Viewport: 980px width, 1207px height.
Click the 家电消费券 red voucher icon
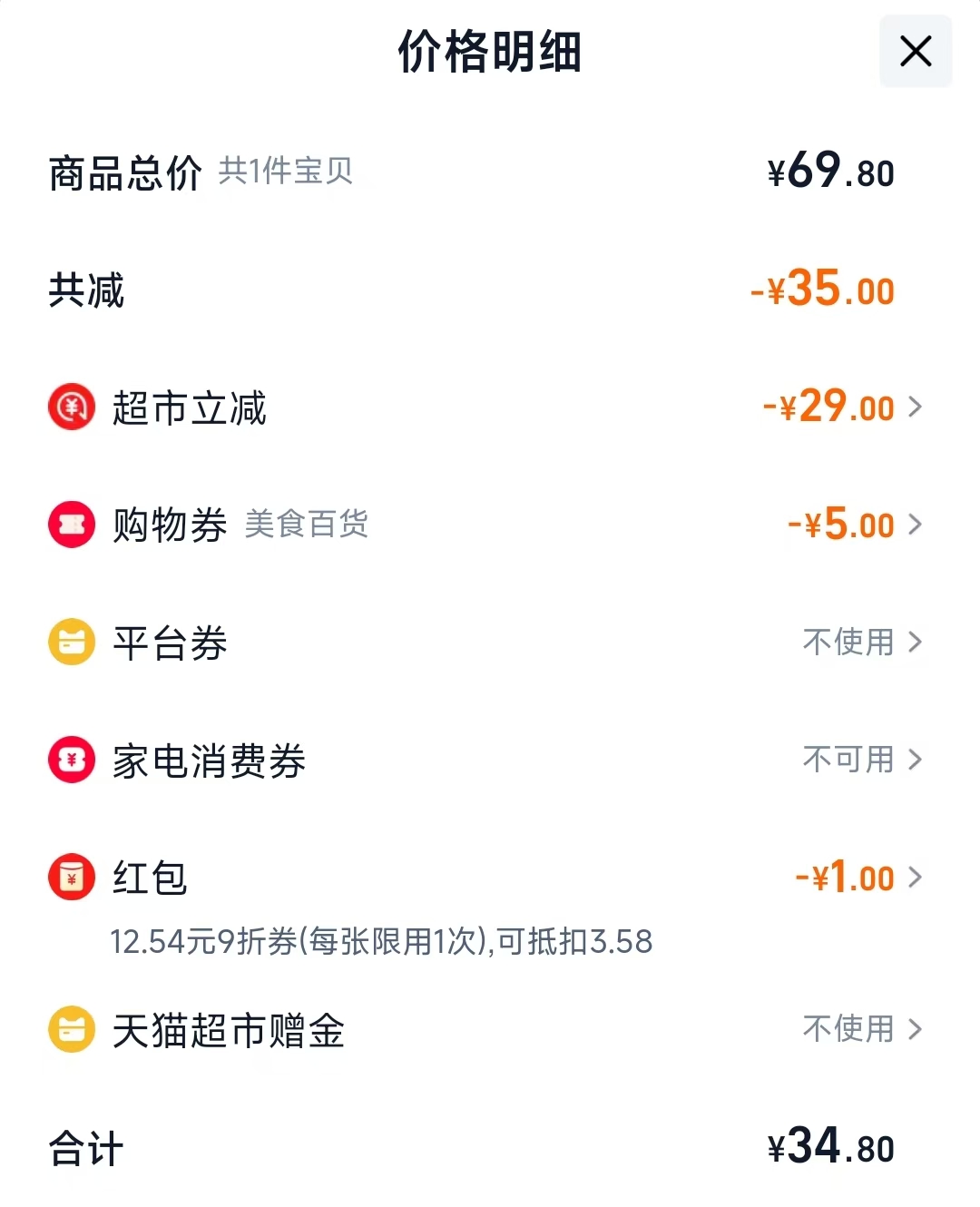pos(71,760)
